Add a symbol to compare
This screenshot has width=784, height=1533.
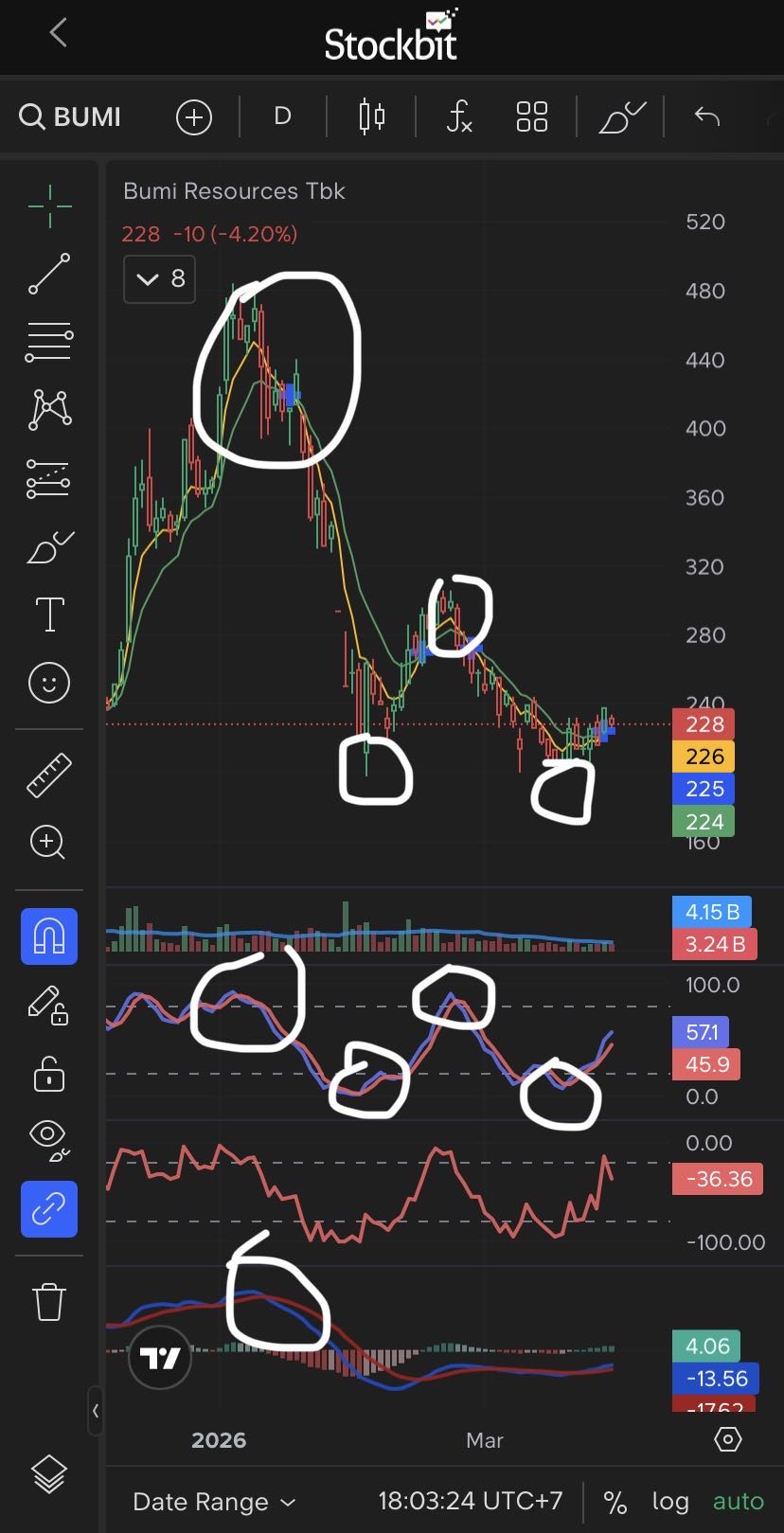(x=193, y=117)
